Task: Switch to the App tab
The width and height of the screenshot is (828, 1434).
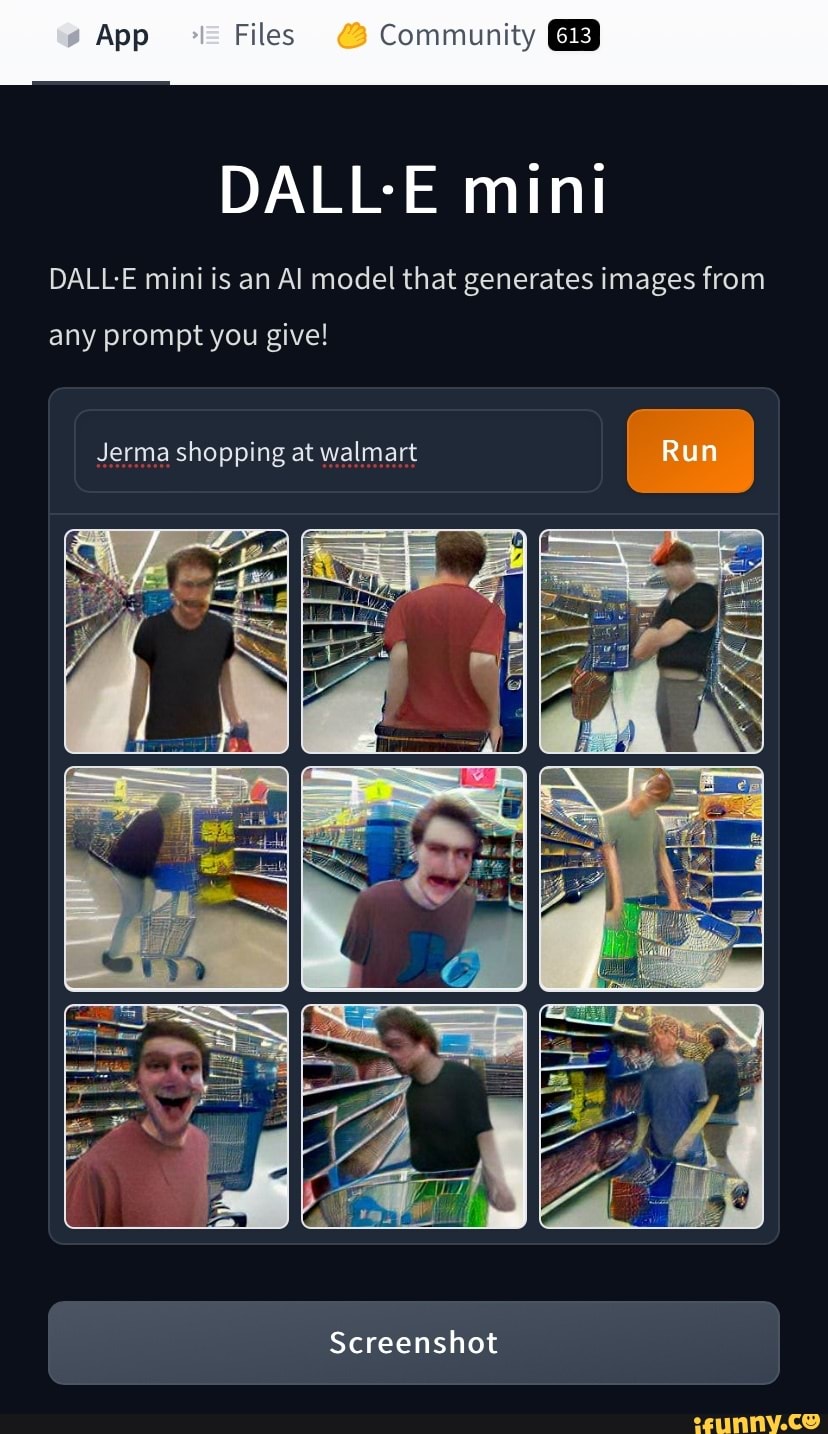Action: (x=102, y=37)
